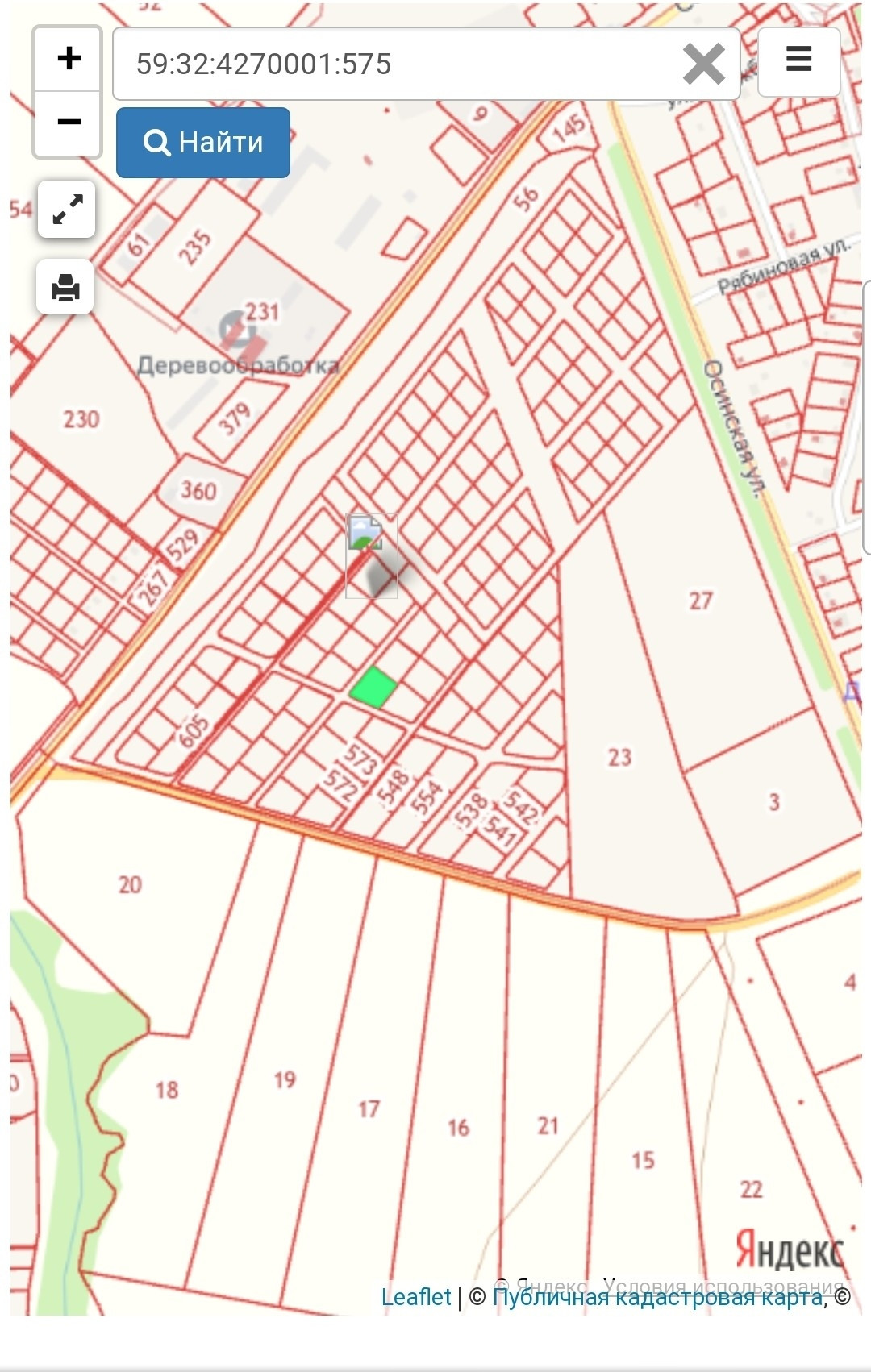871x1372 pixels.
Task: Tap the map marker pin
Action: (x=370, y=555)
